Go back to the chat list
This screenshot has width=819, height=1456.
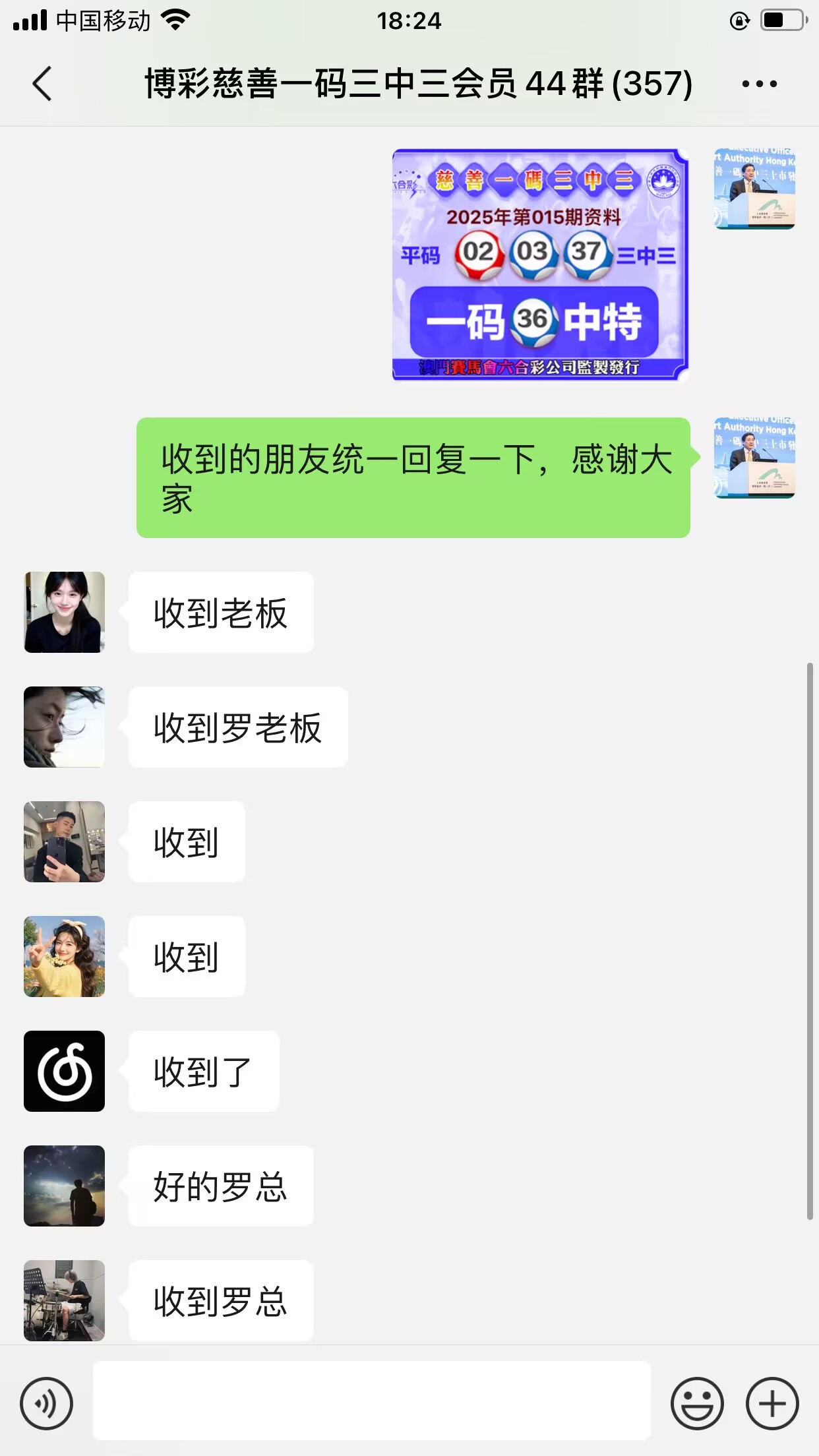(42, 84)
